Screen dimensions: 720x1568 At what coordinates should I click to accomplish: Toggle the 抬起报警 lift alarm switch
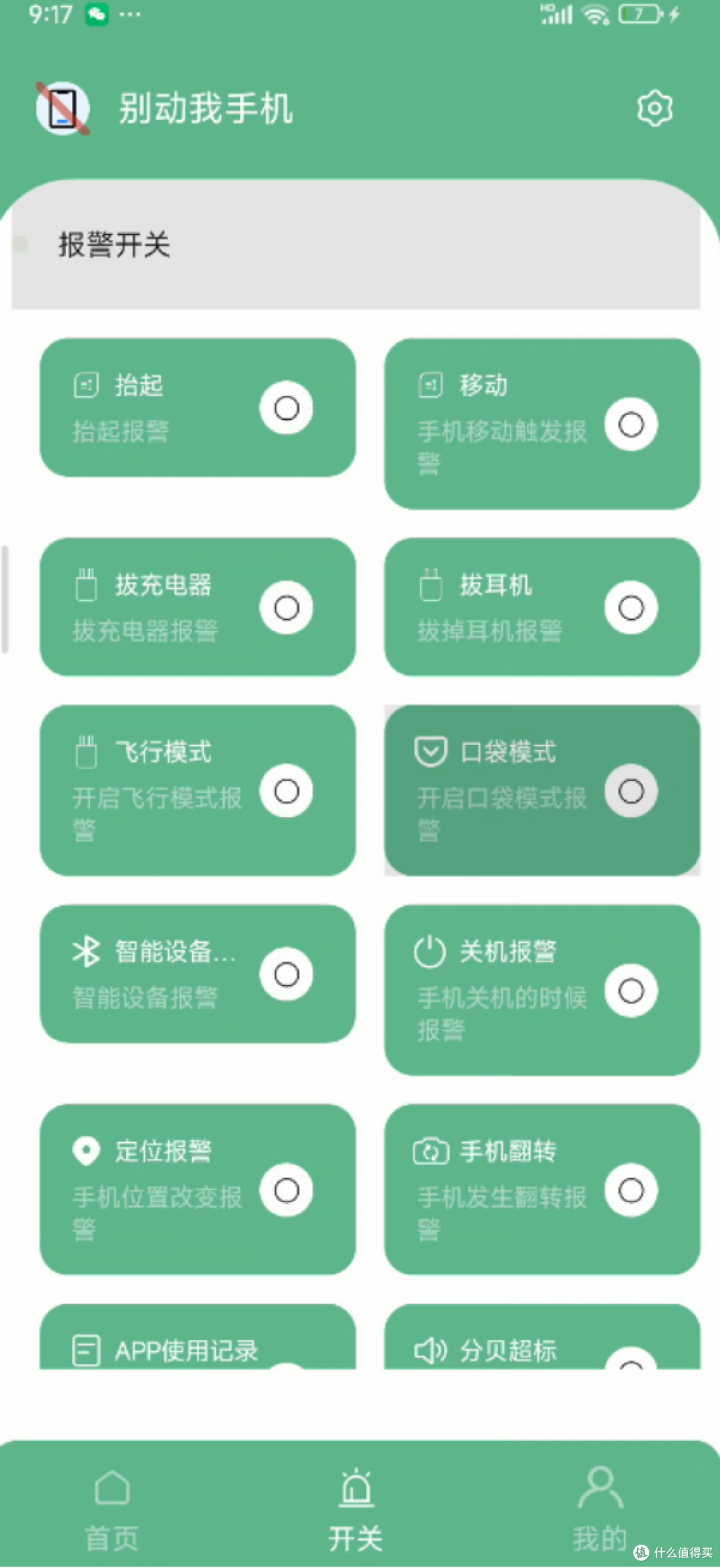285,408
